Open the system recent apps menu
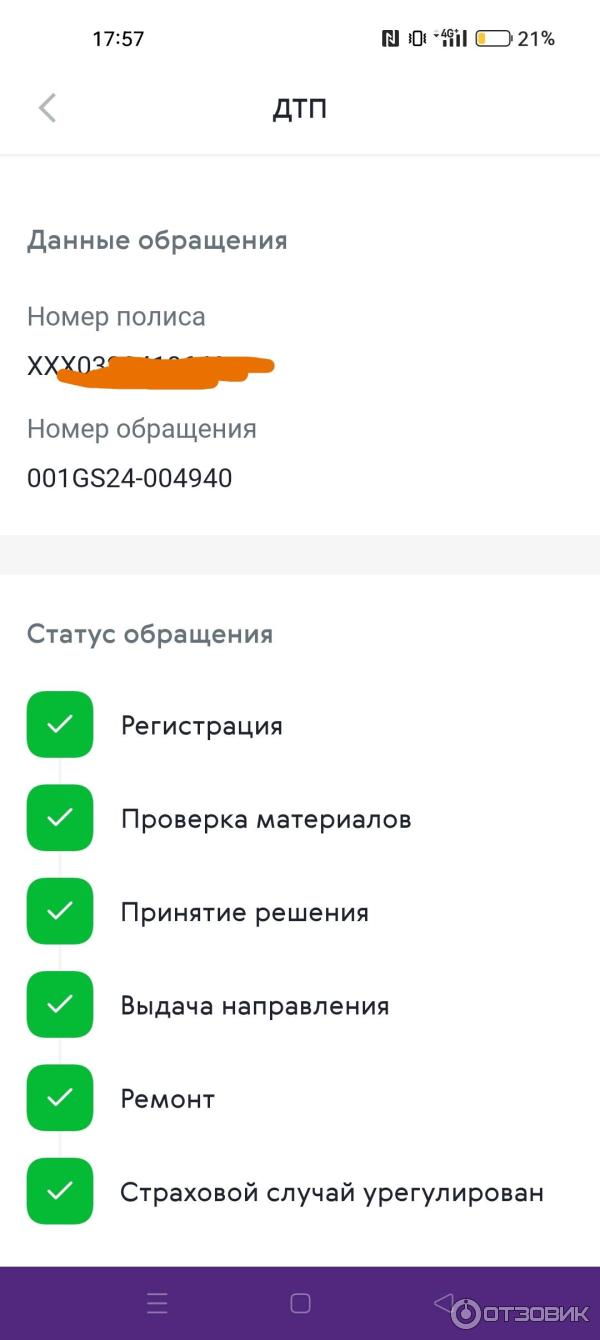The height and width of the screenshot is (1340, 600). coord(157,1303)
